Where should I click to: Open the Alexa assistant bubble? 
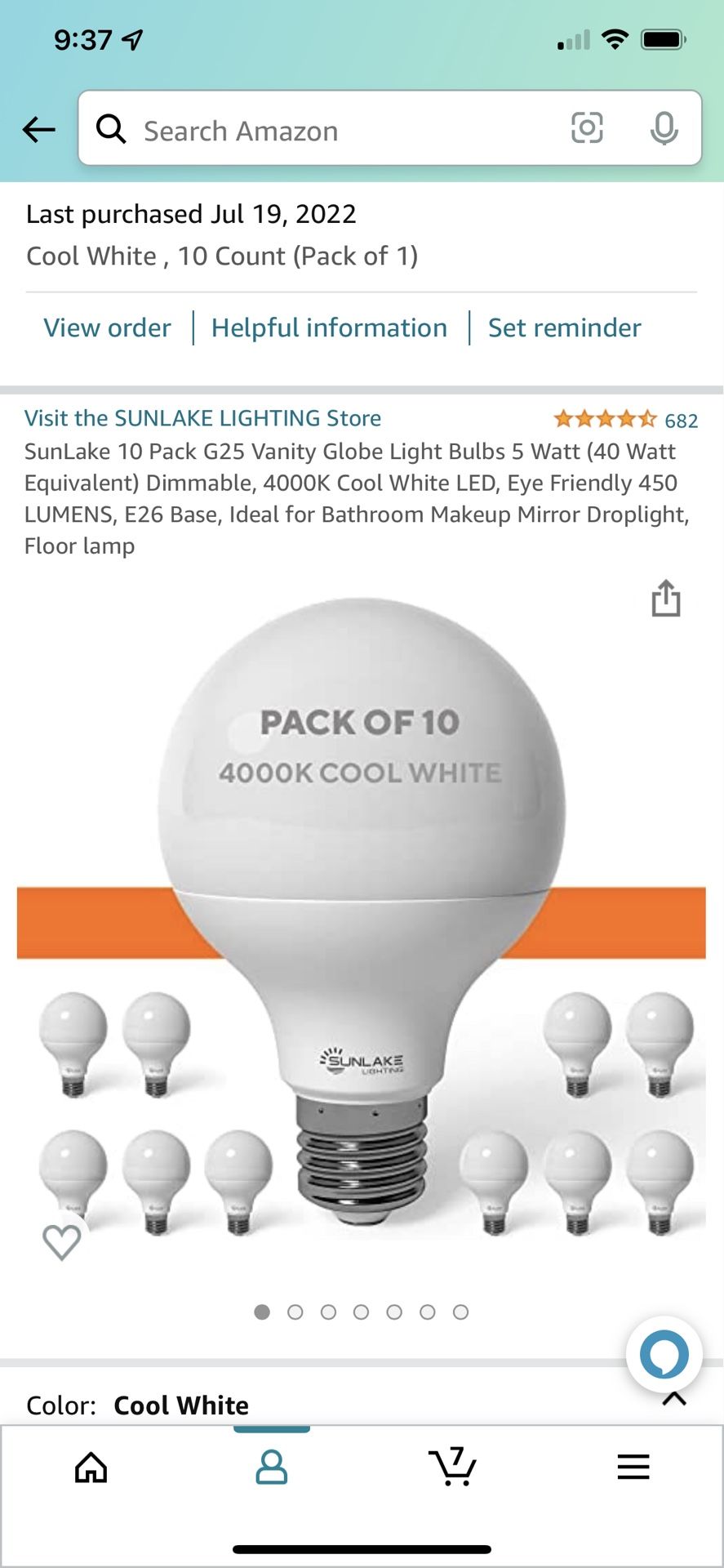[664, 1354]
